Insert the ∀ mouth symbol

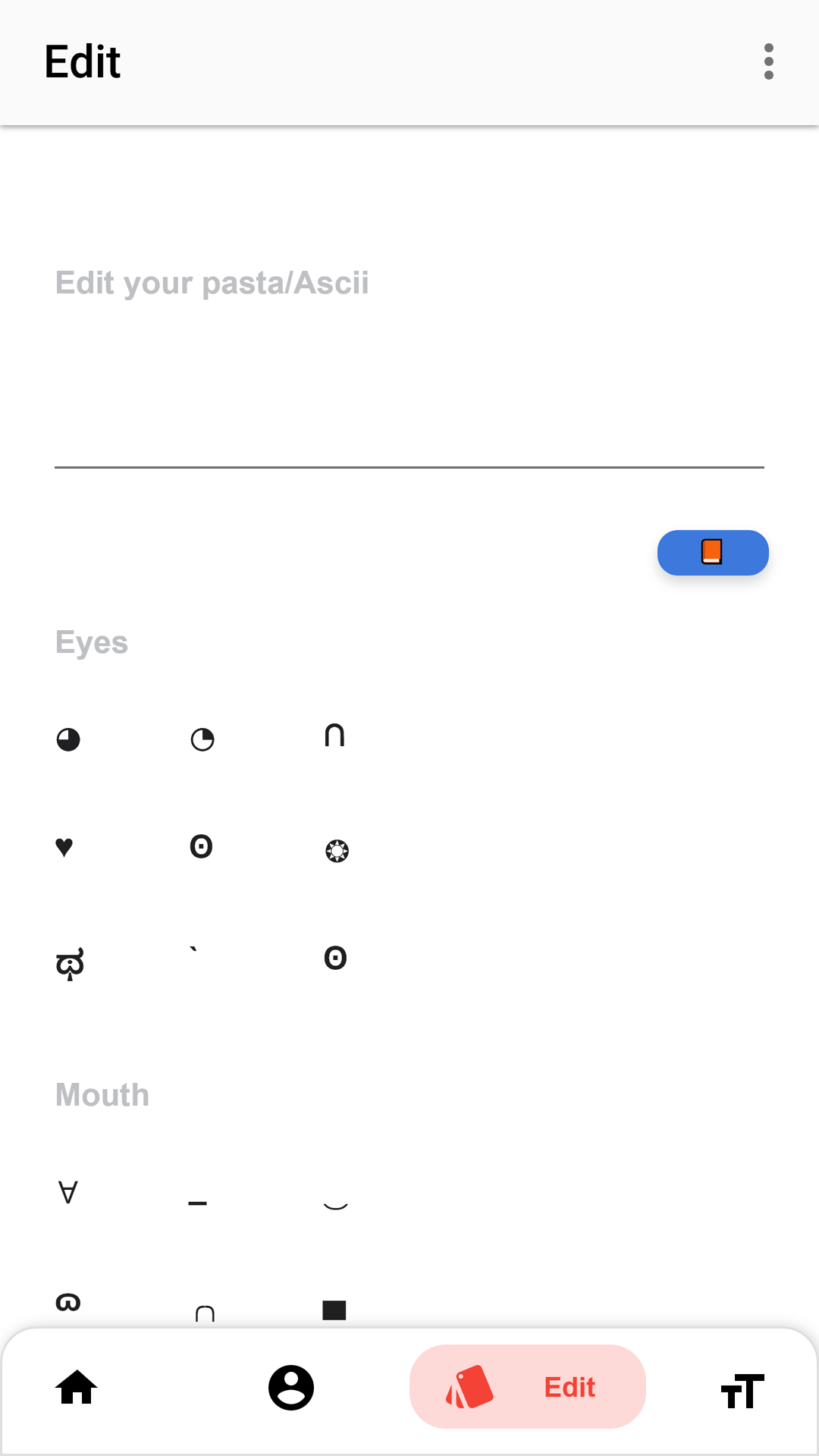click(x=68, y=1193)
